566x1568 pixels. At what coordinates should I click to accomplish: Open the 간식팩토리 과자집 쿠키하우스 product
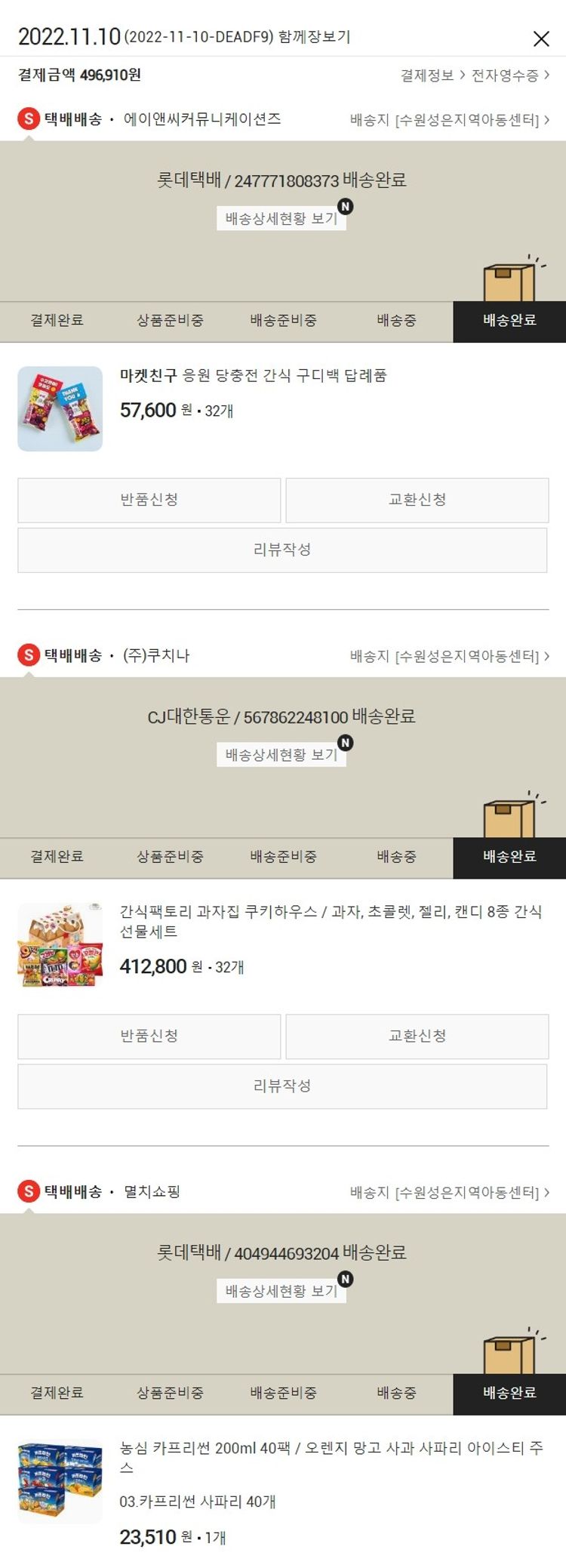tap(331, 921)
